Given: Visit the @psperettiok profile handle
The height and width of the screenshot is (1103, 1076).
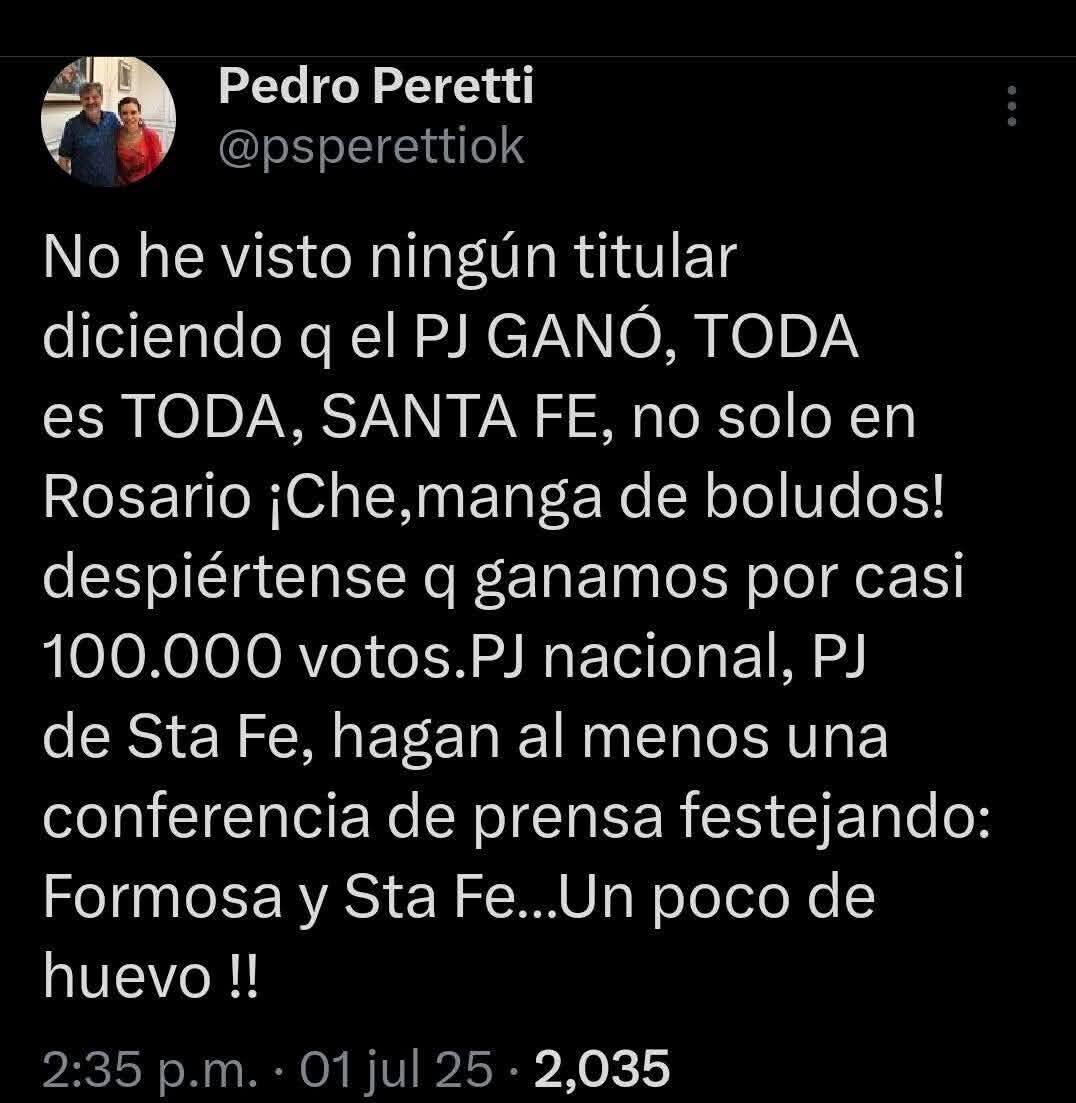Looking at the screenshot, I should point(371,147).
